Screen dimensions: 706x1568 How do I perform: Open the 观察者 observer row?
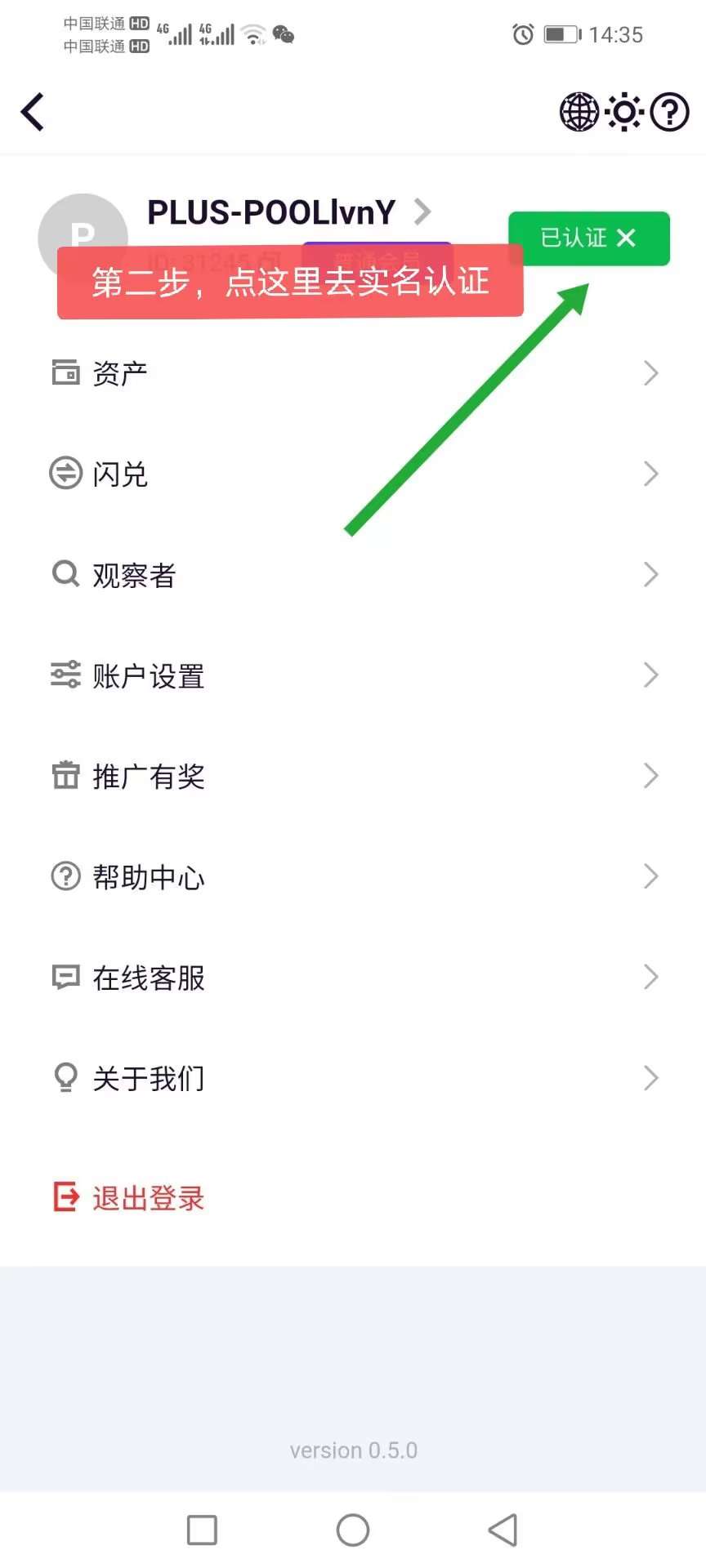pyautogui.click(x=353, y=575)
